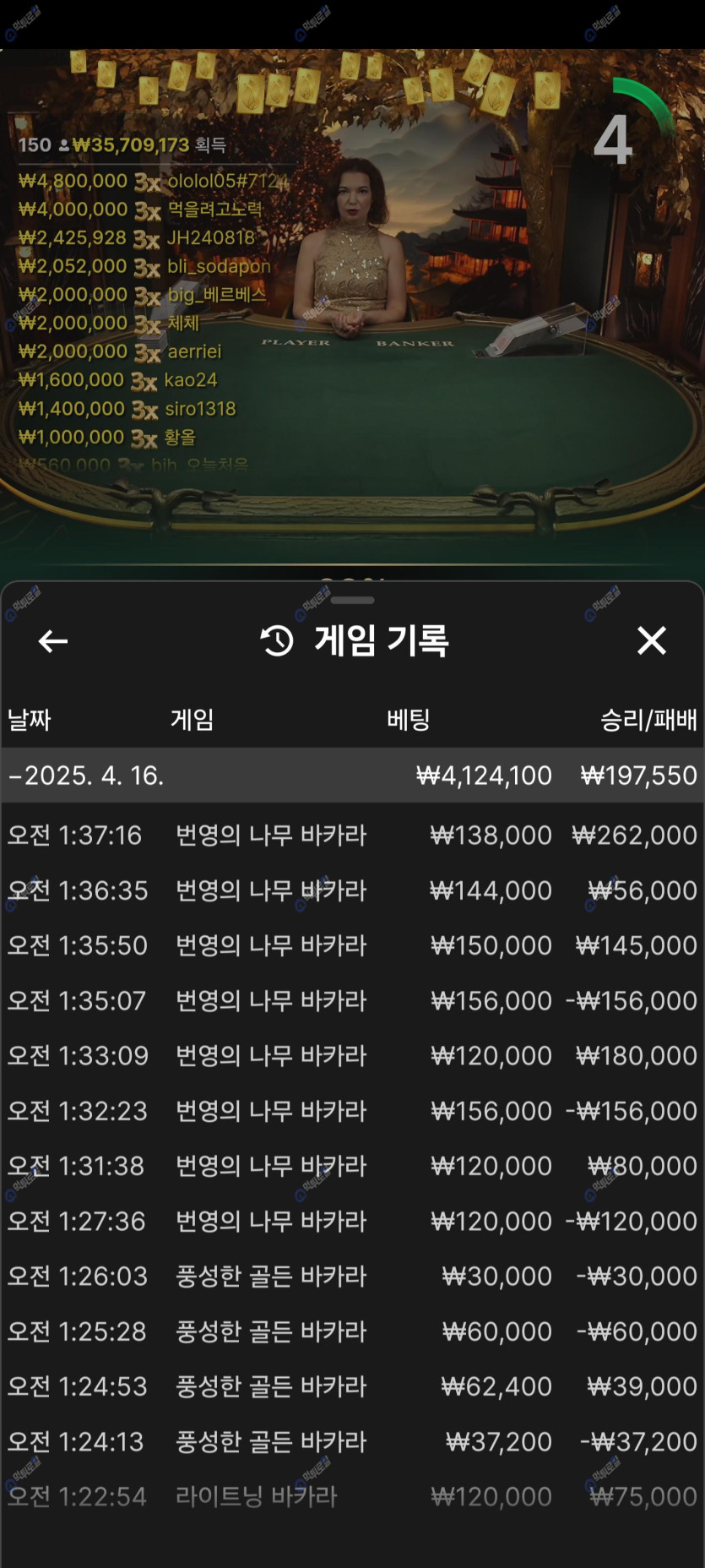The width and height of the screenshot is (705, 1568).
Task: View the 오전 1:22:54 라이트닝 바카라 round
Action: point(352,1496)
